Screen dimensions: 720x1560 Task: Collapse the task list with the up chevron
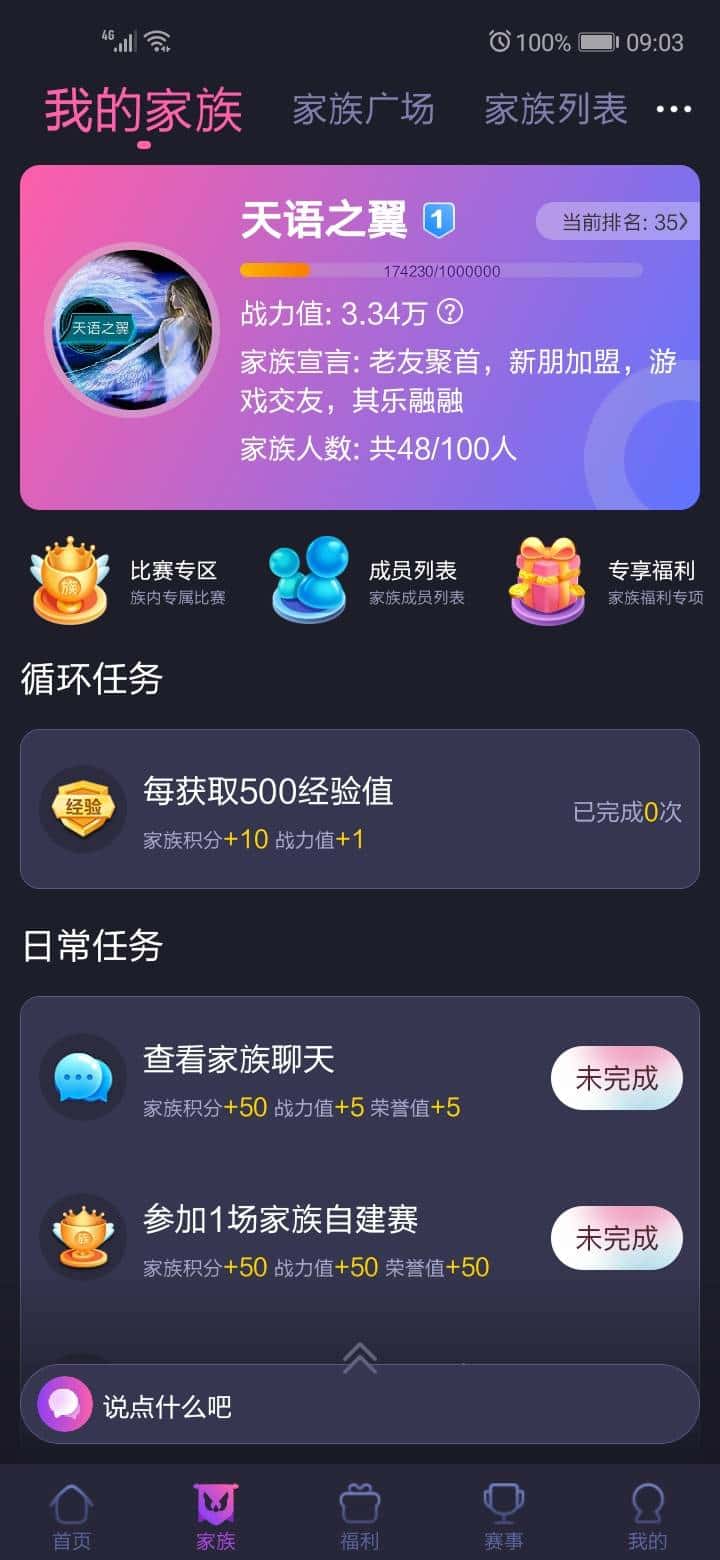coord(359,1359)
